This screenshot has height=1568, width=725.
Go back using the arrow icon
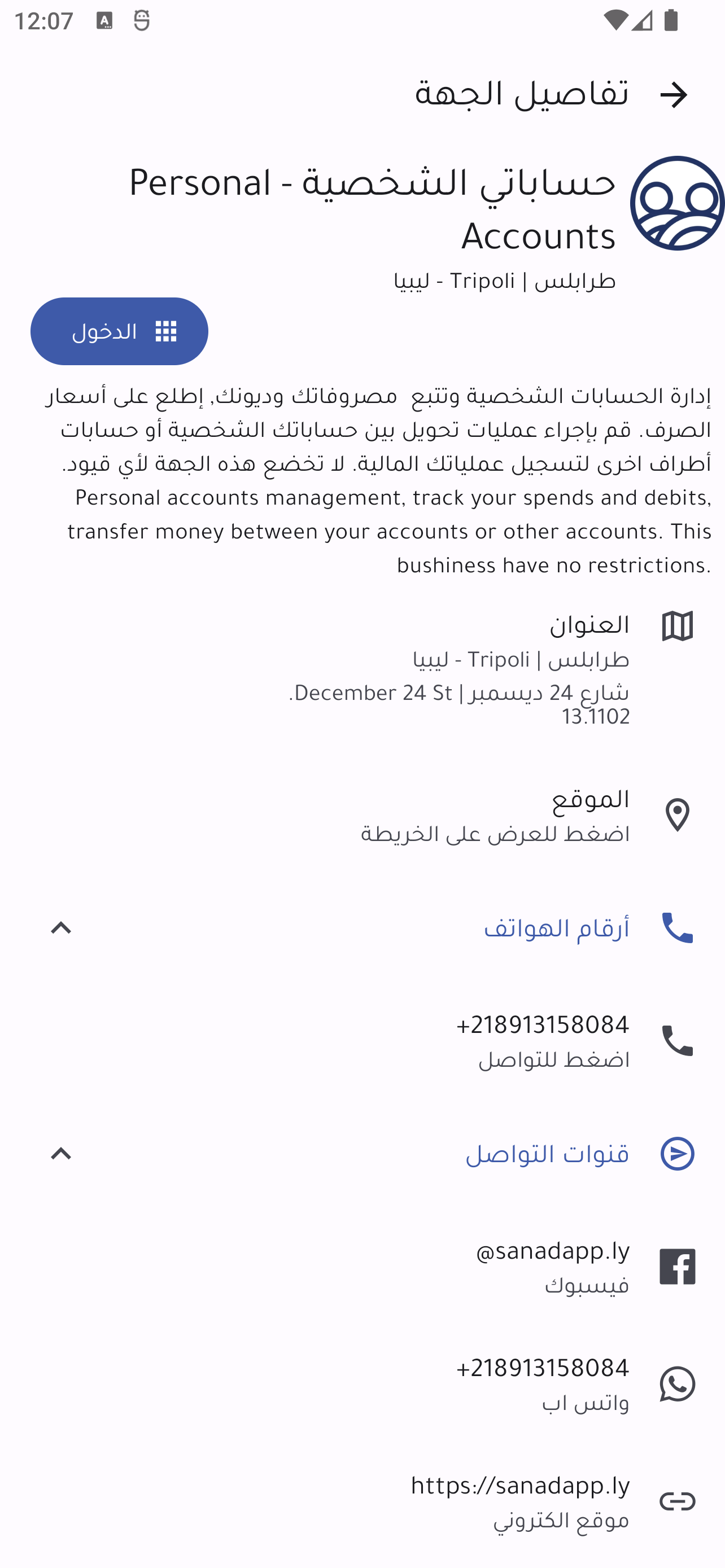pos(673,95)
